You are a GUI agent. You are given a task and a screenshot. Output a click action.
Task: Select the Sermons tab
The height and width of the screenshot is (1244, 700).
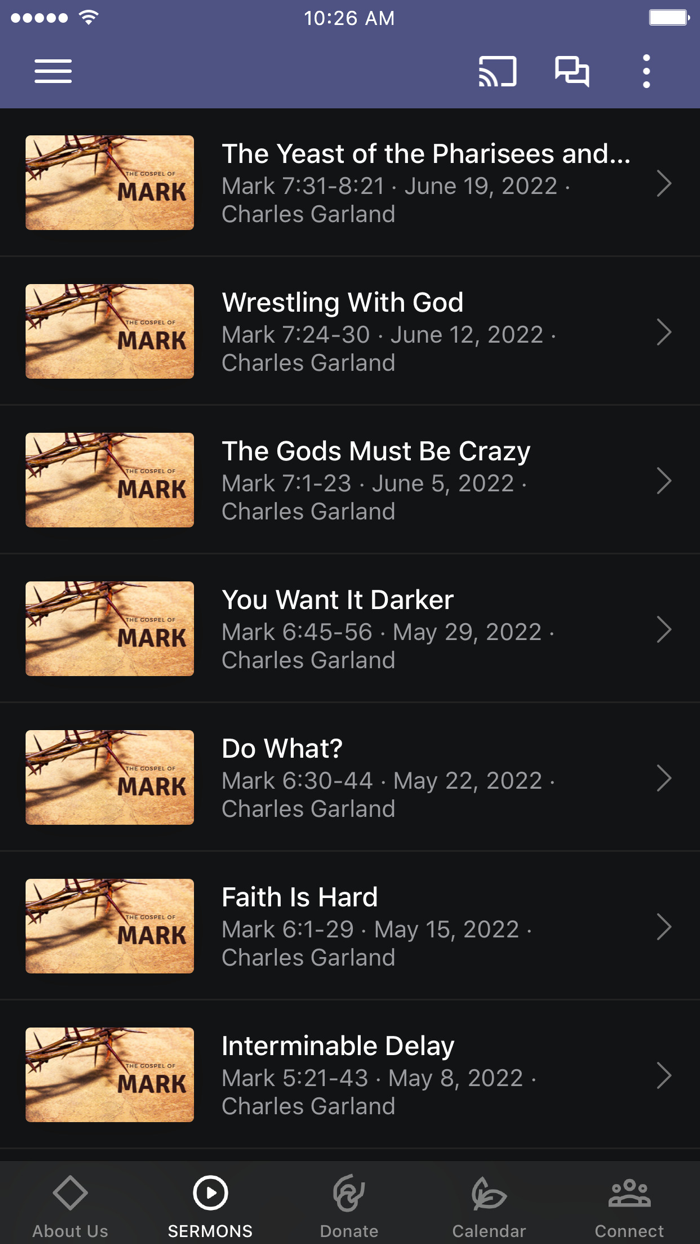coord(210,1204)
